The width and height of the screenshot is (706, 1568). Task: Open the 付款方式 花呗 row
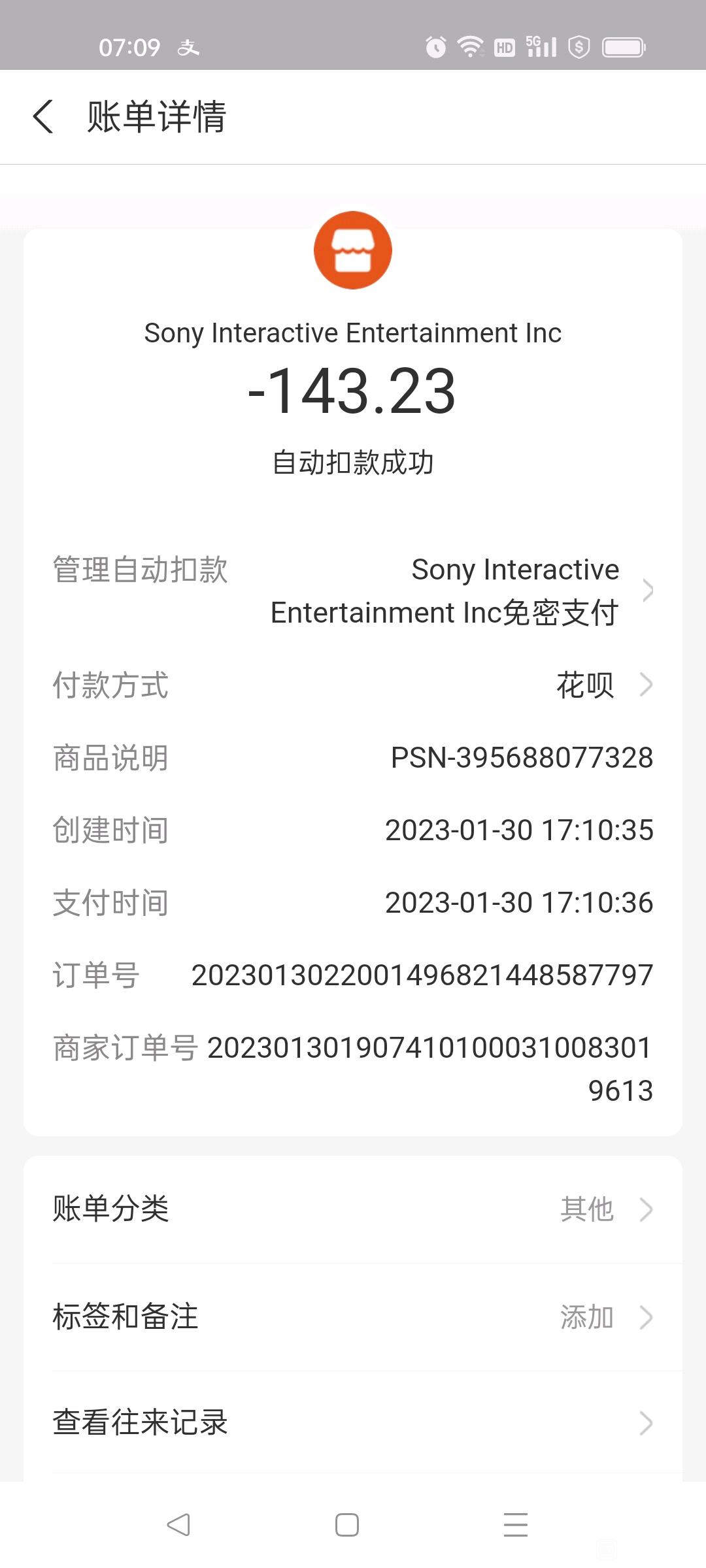(x=353, y=685)
